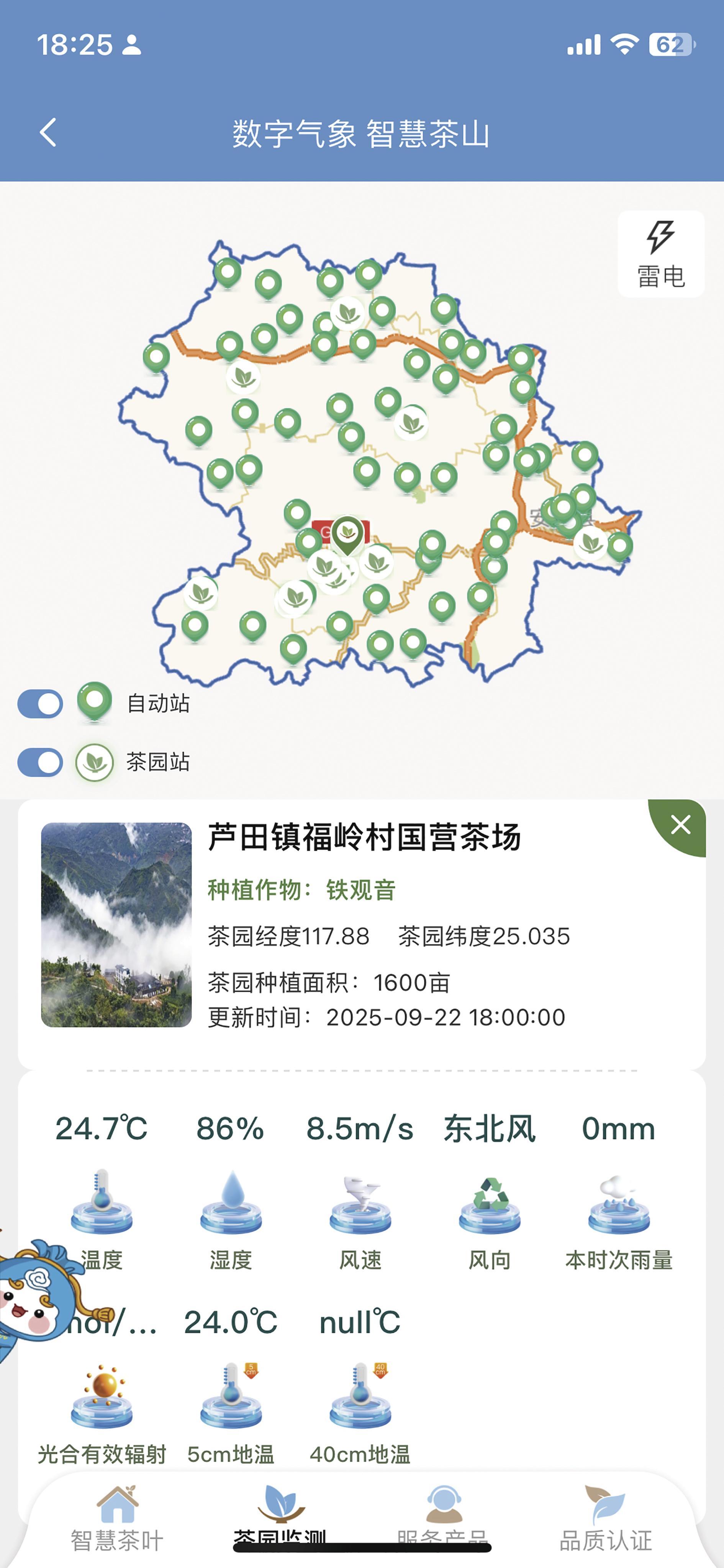Close the 芦田镇福岭村国营茶场 info card
This screenshot has height=1568, width=724.
pos(680,825)
